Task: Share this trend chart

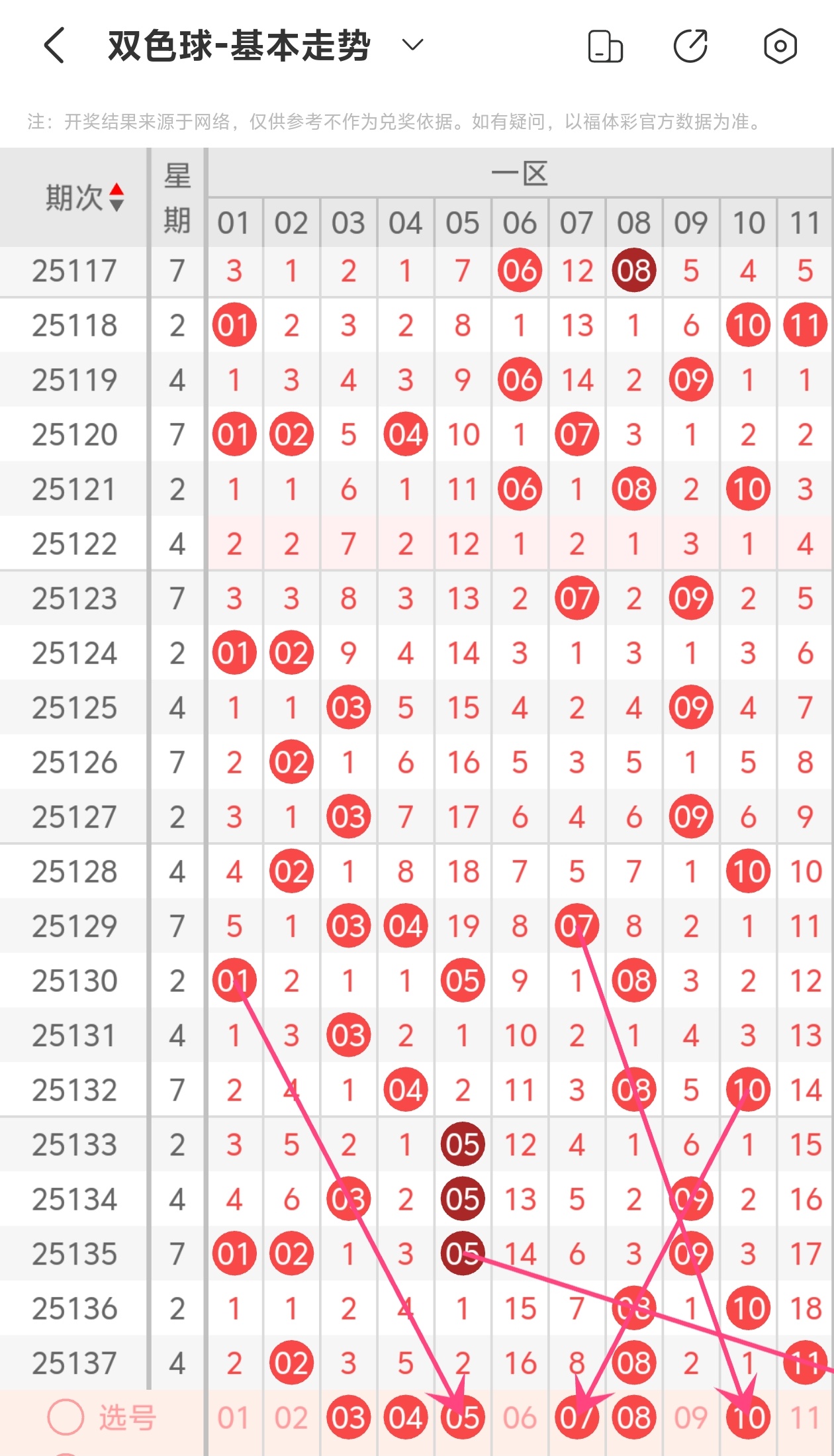Action: (690, 46)
